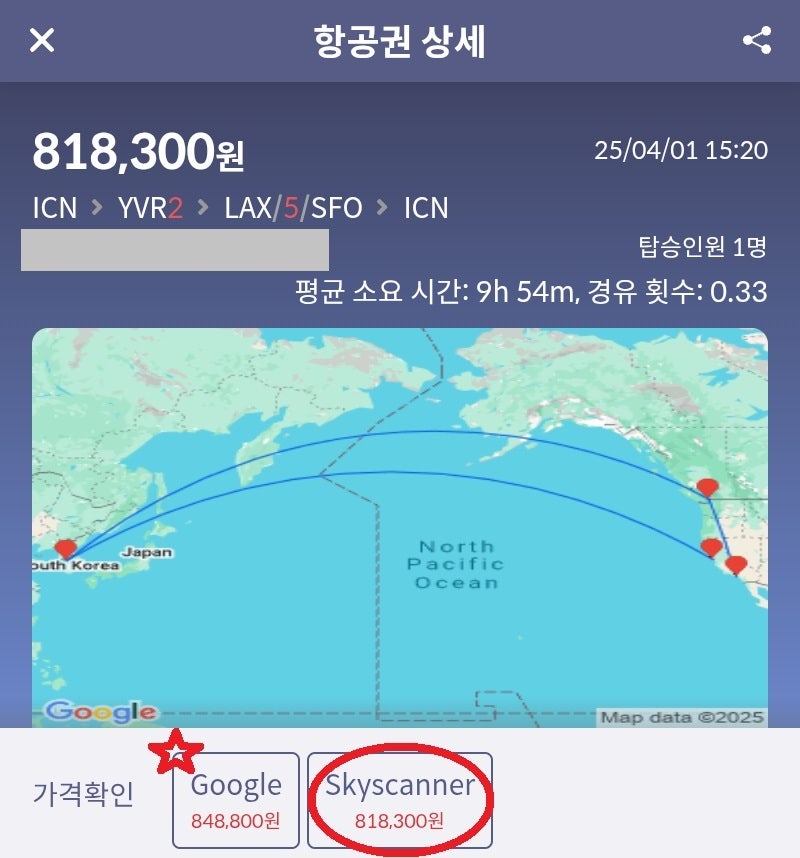Share this flight itinerary
This screenshot has height=858, width=800.
[x=757, y=41]
